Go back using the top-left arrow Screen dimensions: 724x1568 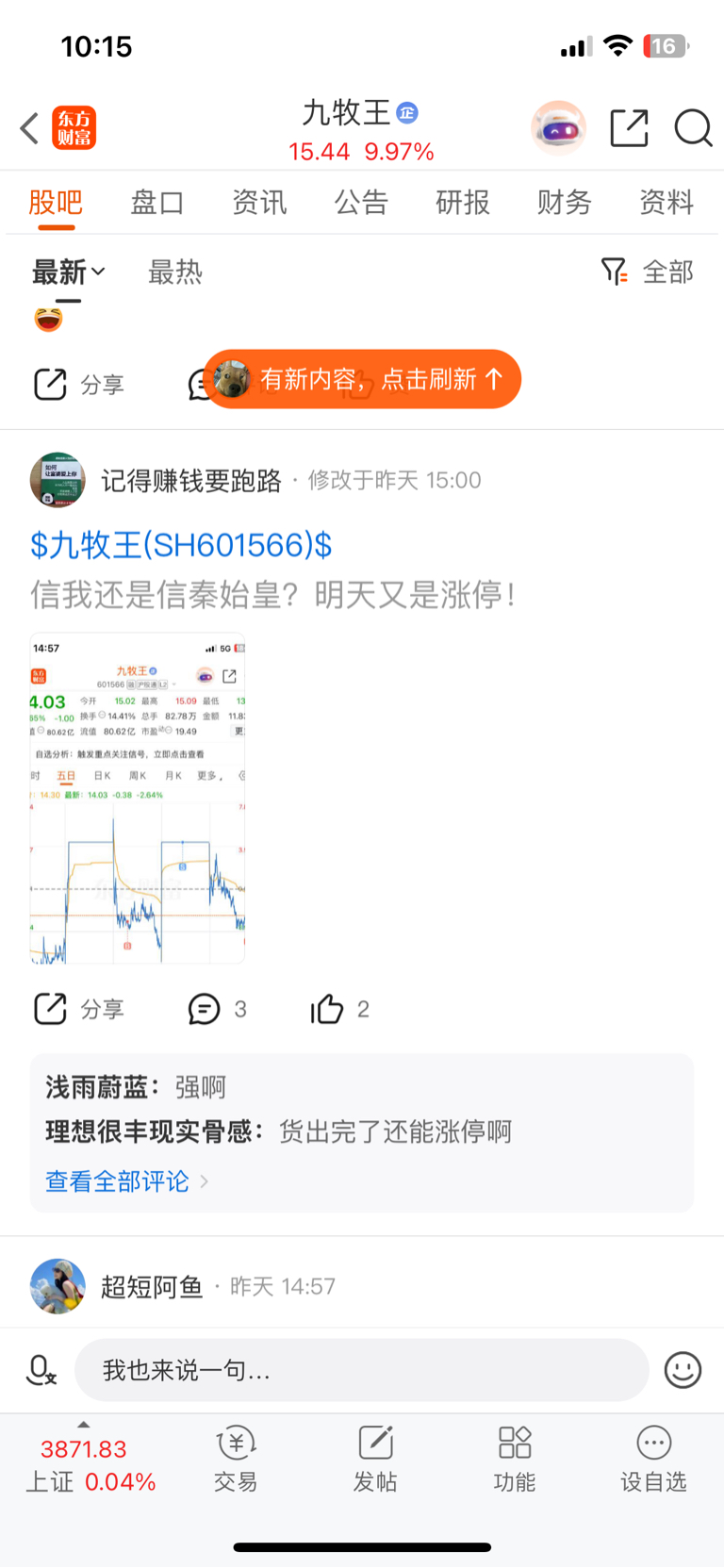point(29,128)
